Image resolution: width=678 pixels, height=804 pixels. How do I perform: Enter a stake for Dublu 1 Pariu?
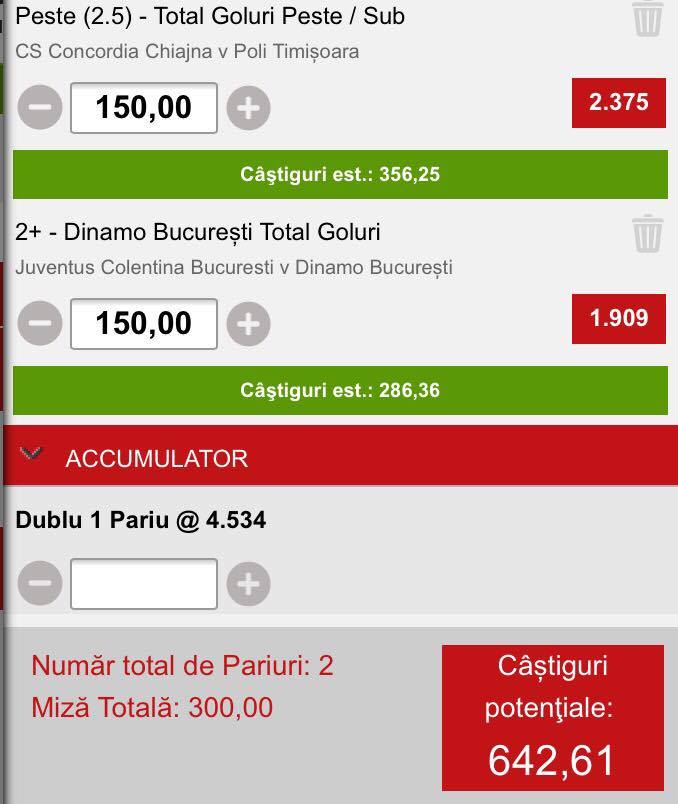[144, 584]
